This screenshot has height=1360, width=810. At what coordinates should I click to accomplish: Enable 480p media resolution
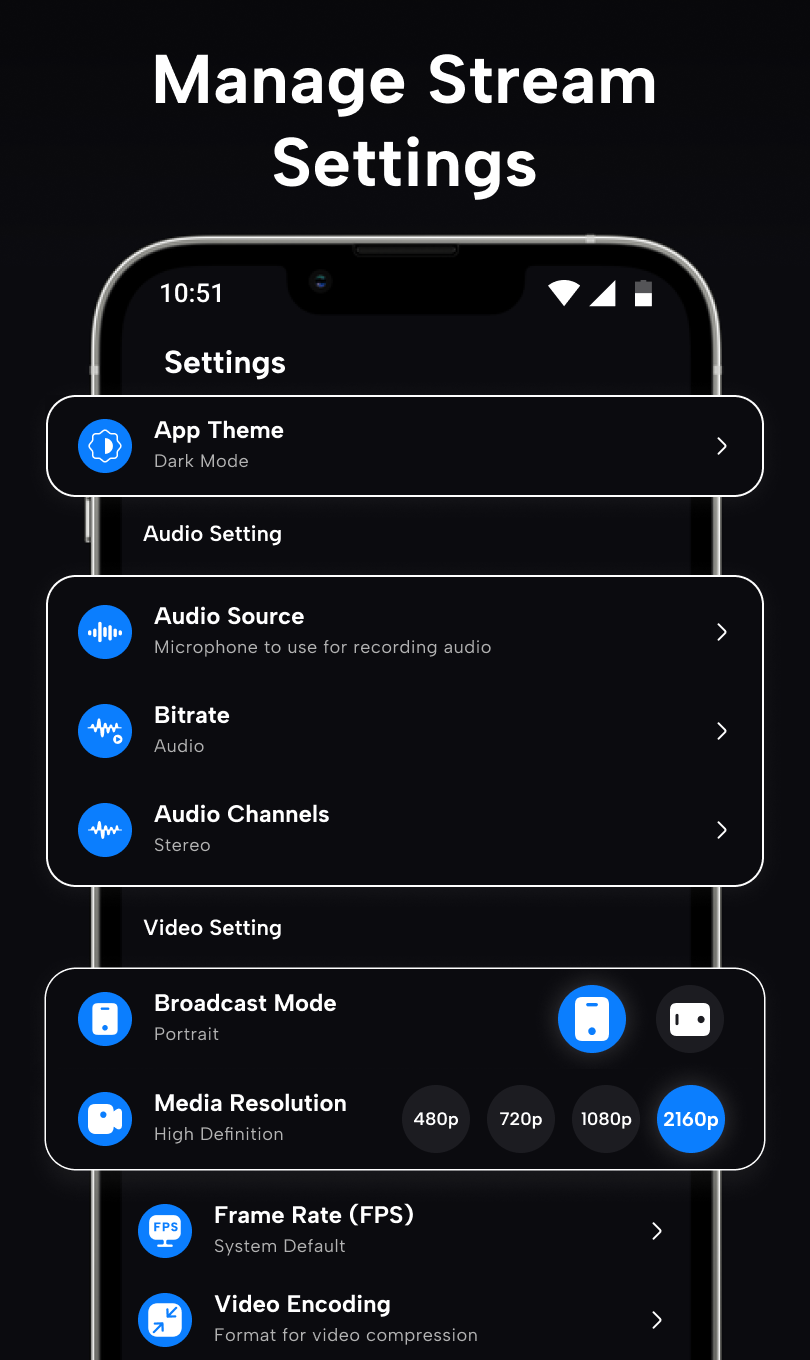(435, 1119)
